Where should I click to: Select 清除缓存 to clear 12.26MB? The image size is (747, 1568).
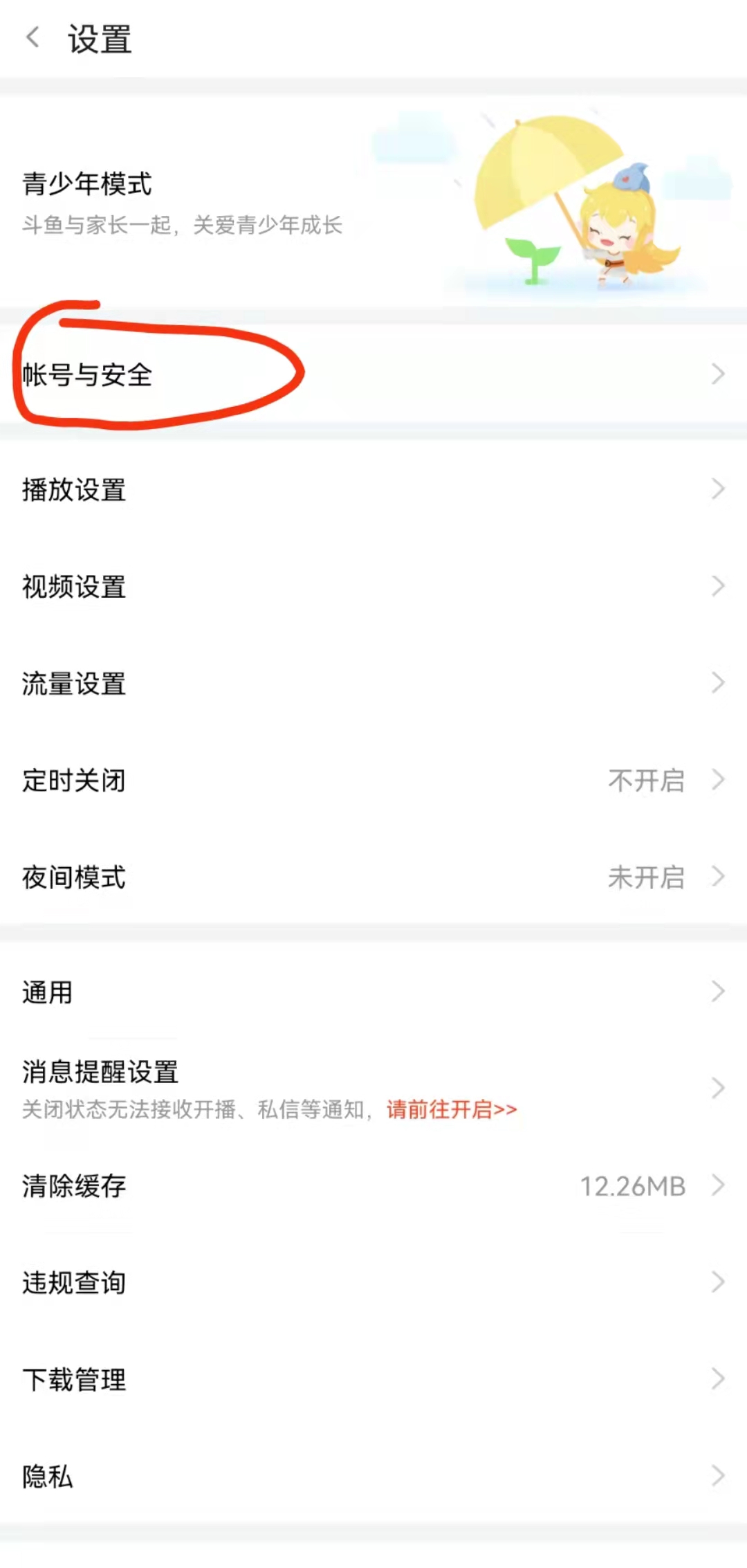373,1186
